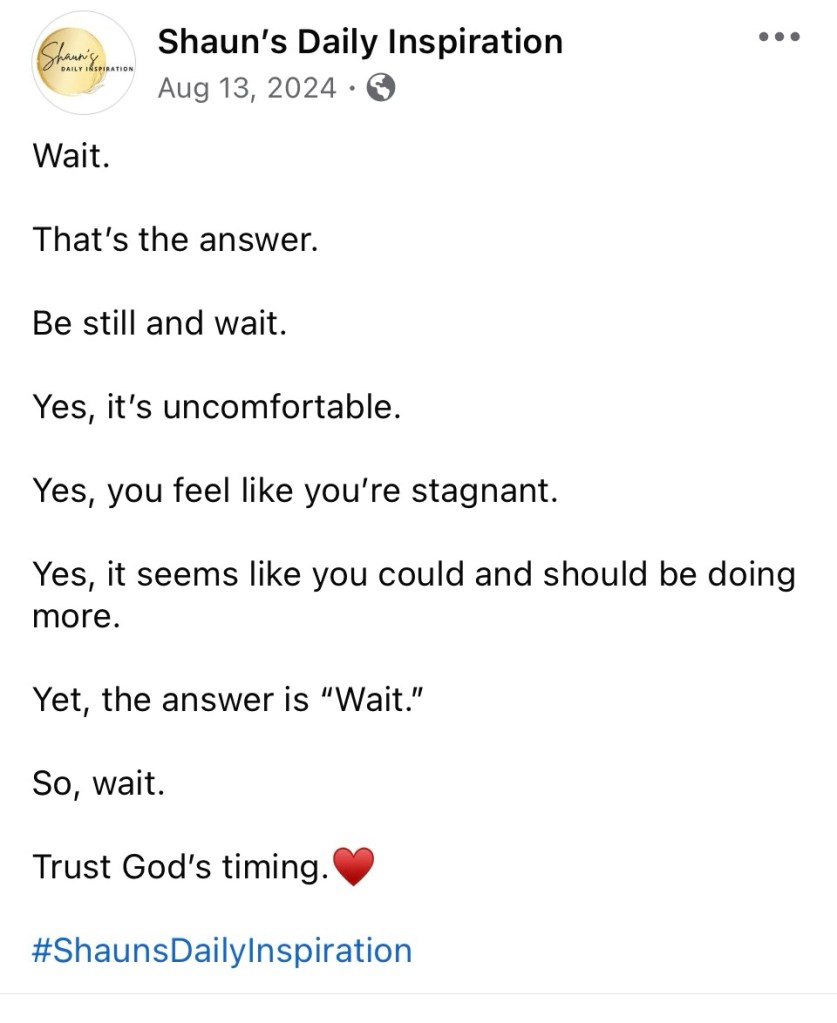
Task: Visit the Shaun's Daily Inspiration page name
Action: pyautogui.click(x=360, y=42)
